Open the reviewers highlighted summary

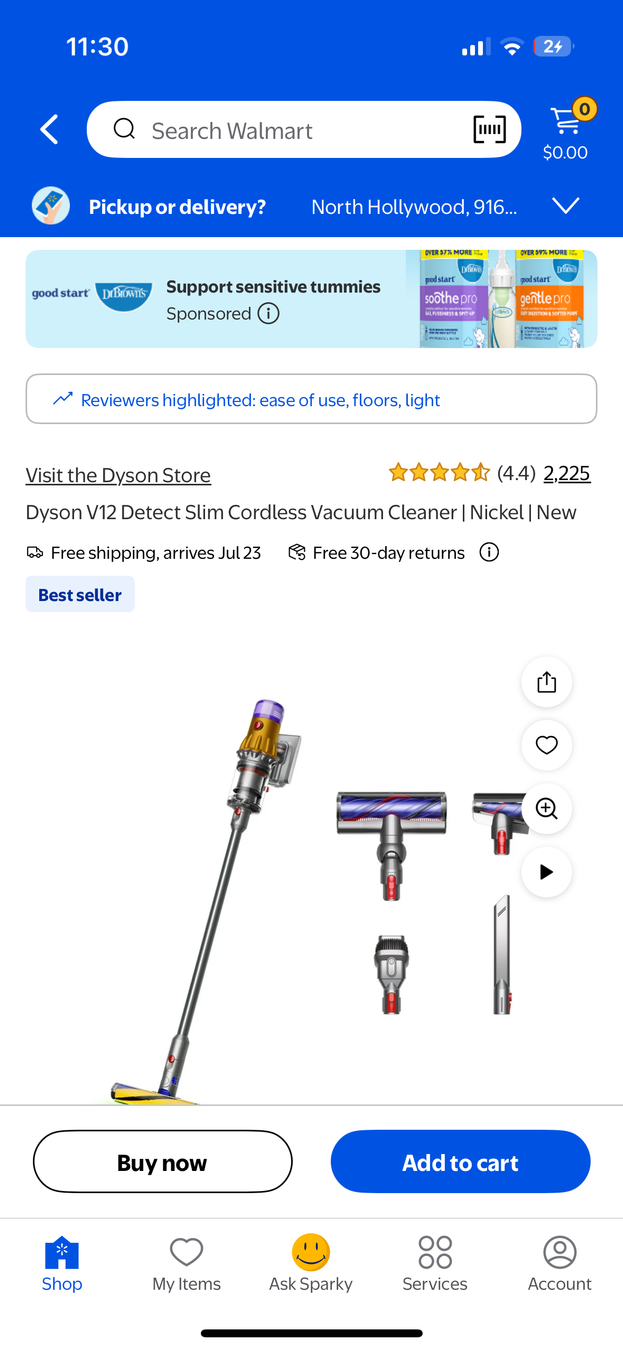click(x=311, y=400)
